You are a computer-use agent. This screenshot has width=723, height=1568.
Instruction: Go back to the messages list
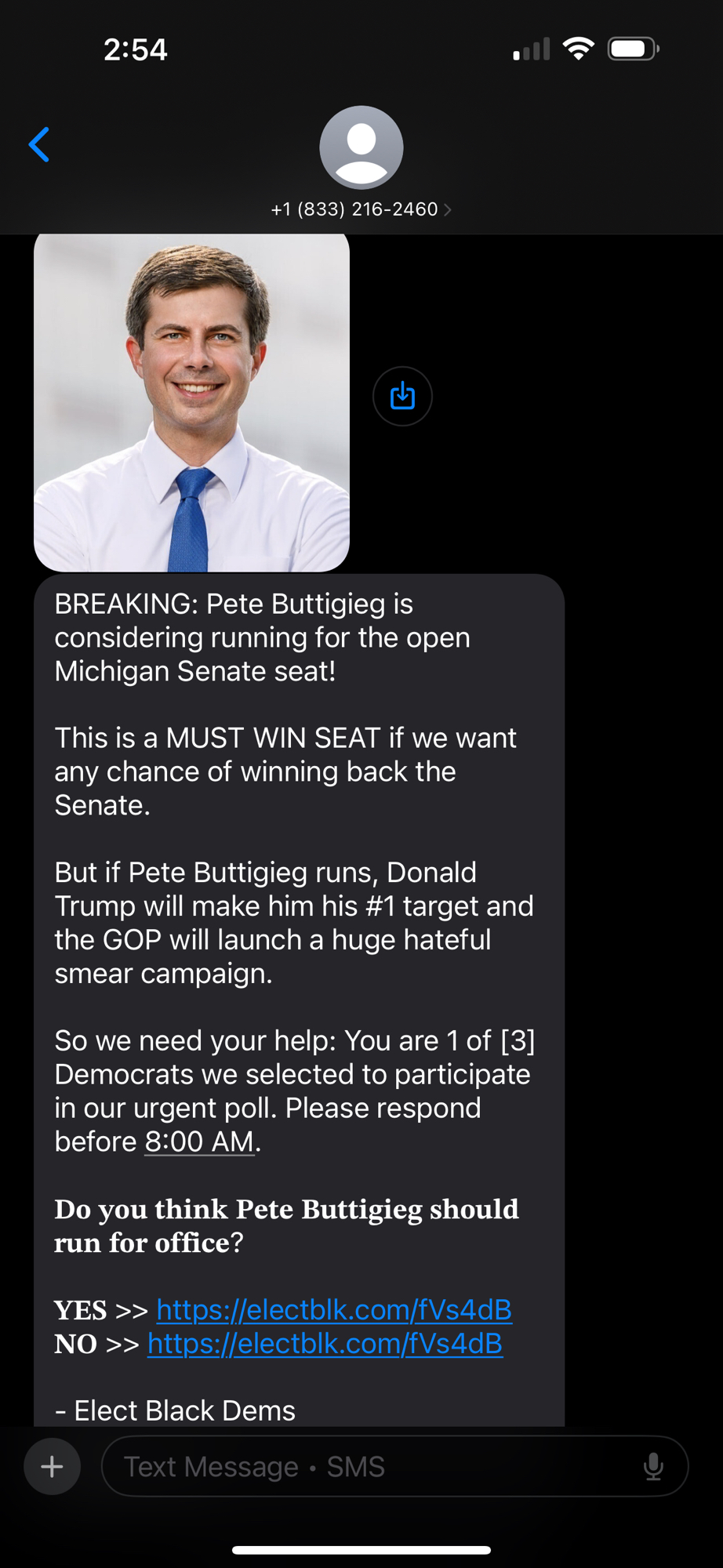39,145
